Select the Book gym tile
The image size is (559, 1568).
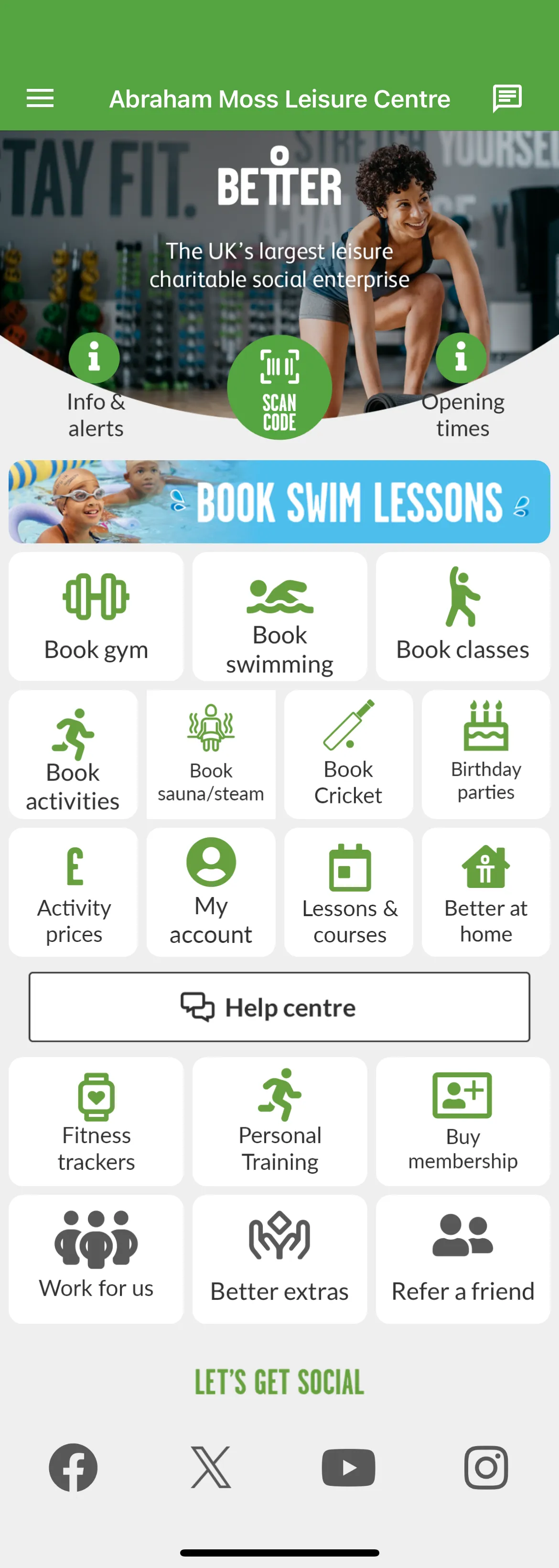(x=96, y=616)
